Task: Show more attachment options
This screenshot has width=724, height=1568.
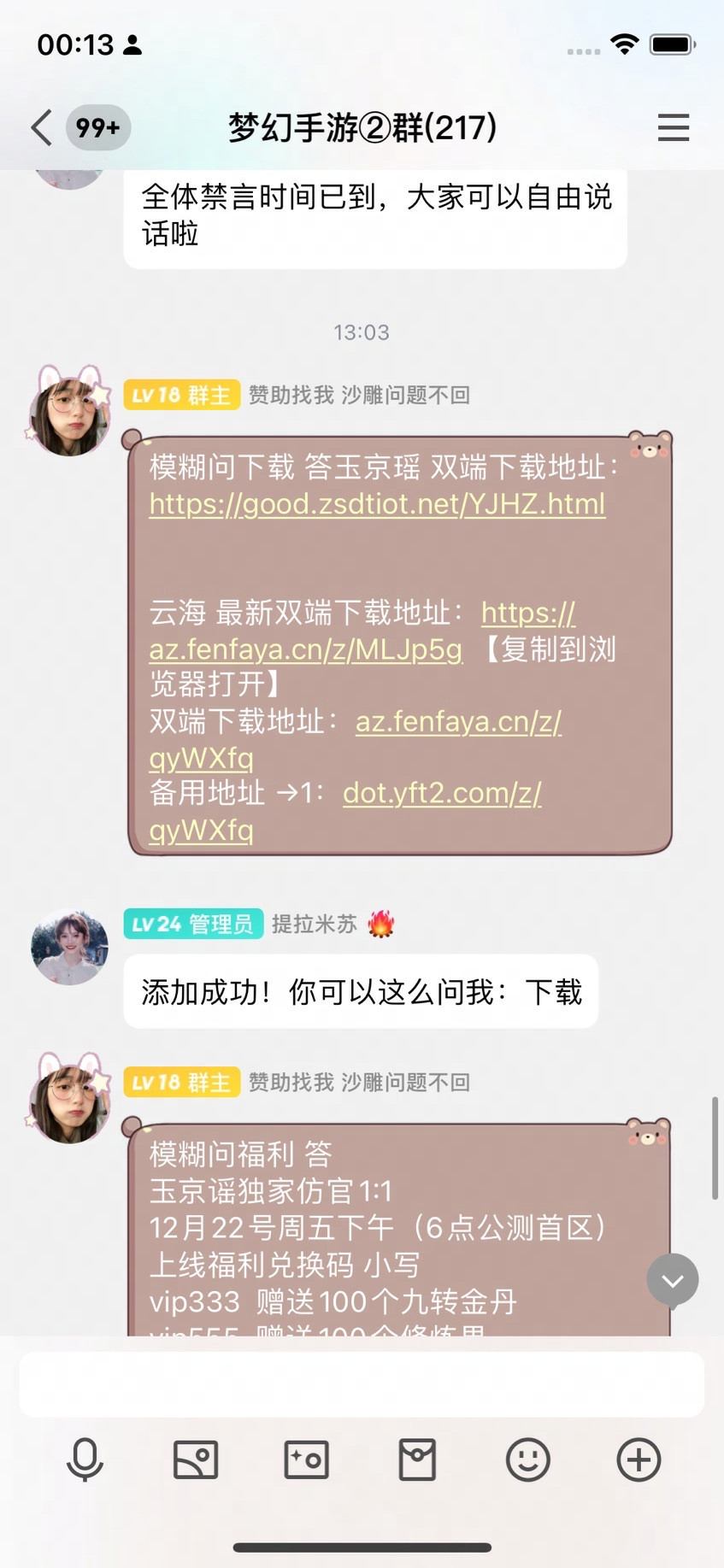Action: [x=639, y=1459]
